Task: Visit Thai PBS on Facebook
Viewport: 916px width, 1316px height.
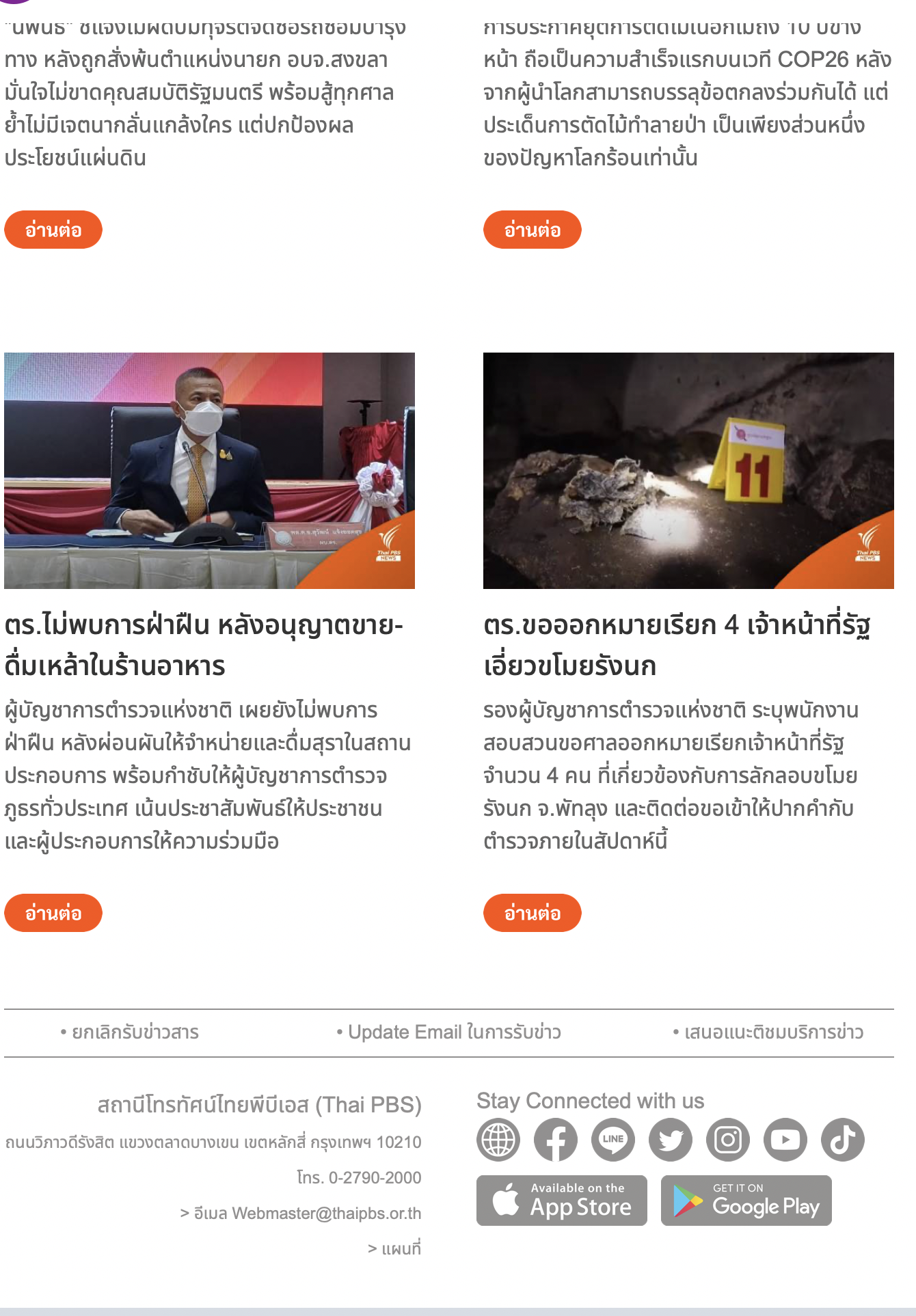Action: tap(556, 1140)
